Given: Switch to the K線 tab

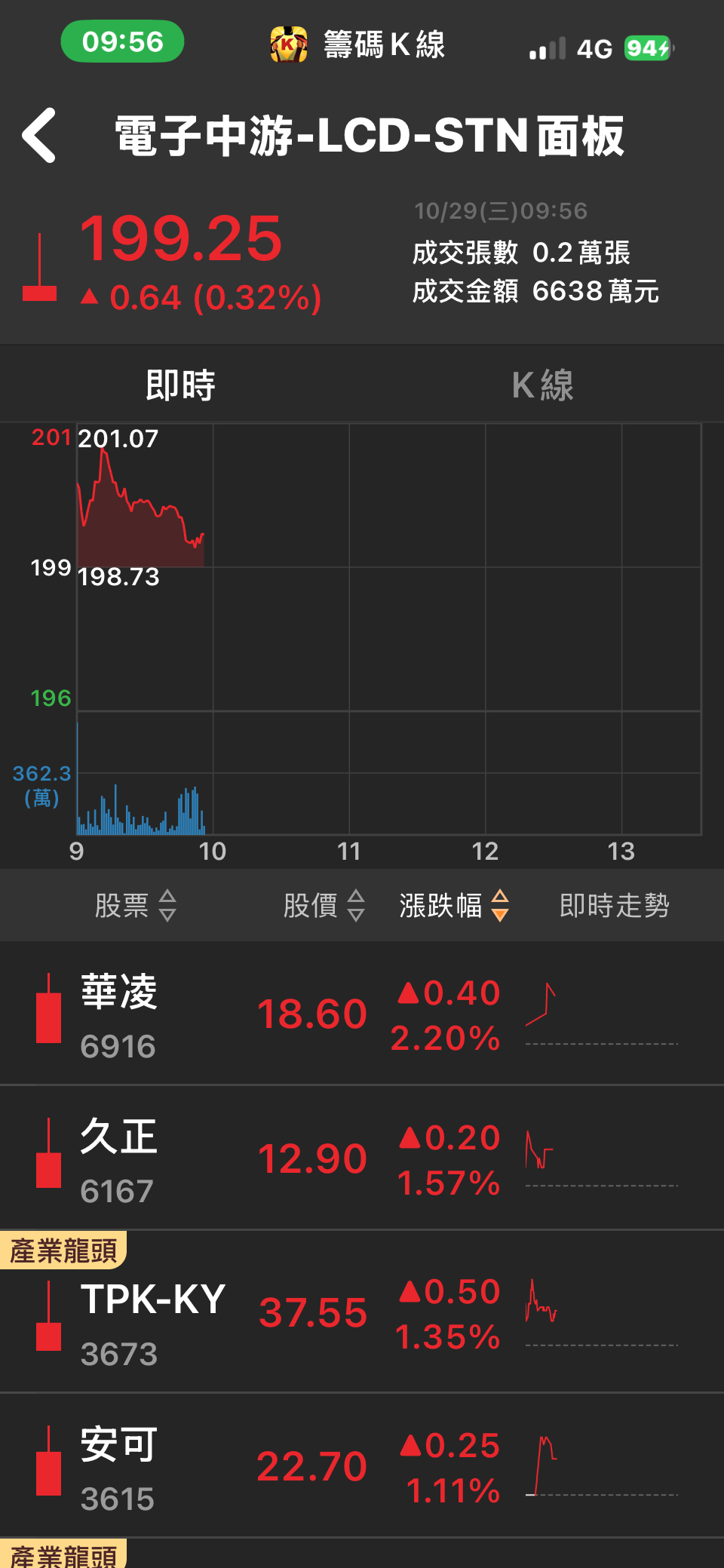Looking at the screenshot, I should point(542,385).
